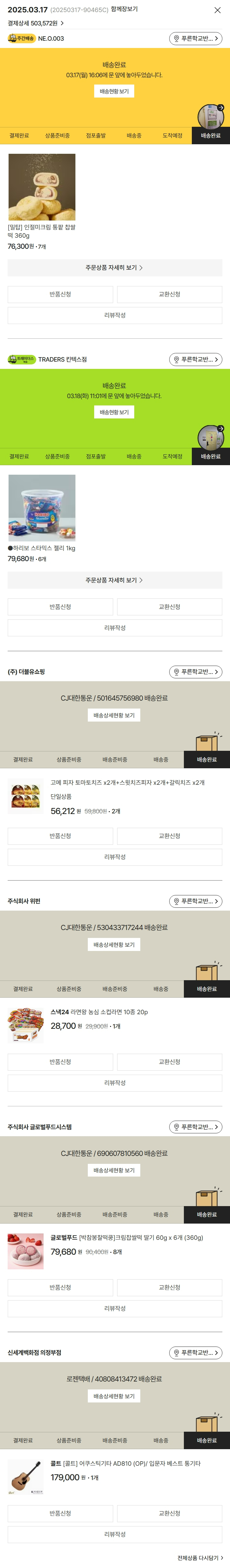View 배송상세현황 for CJ대한통운 690607810560
The width and height of the screenshot is (230, 1568).
(x=114, y=1170)
